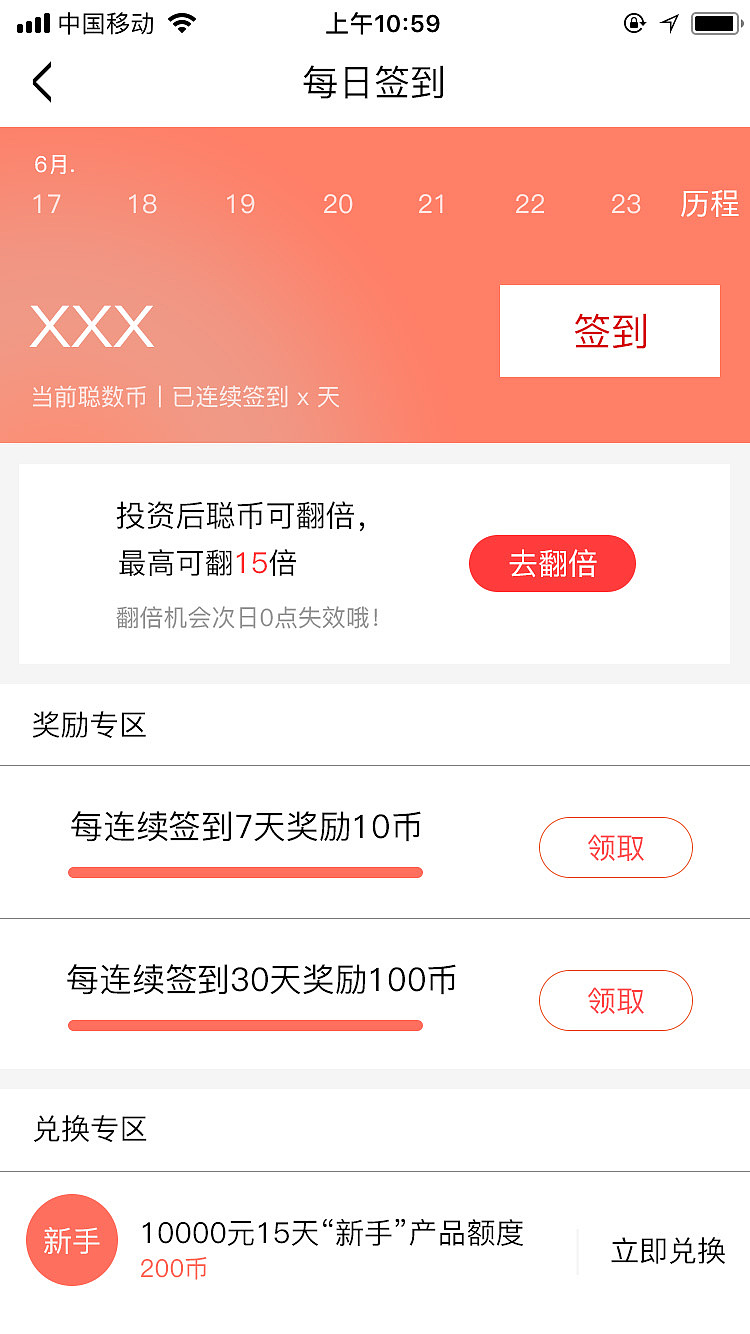Click the back arrow icon

[42, 82]
